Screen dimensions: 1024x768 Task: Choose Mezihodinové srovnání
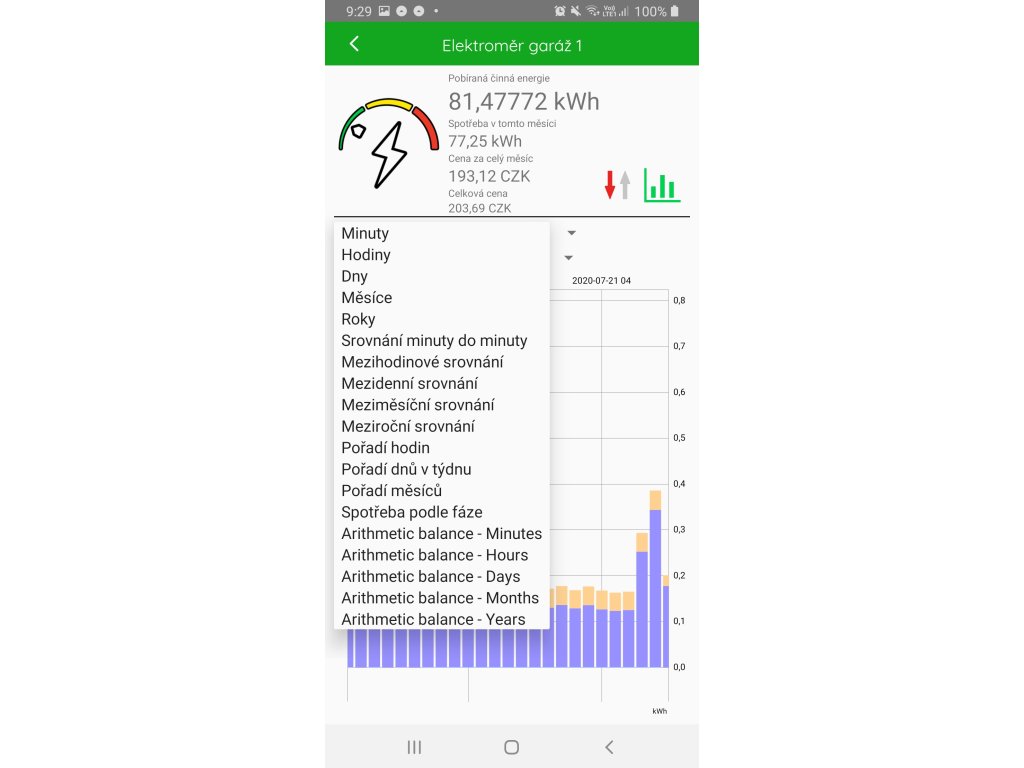422,362
